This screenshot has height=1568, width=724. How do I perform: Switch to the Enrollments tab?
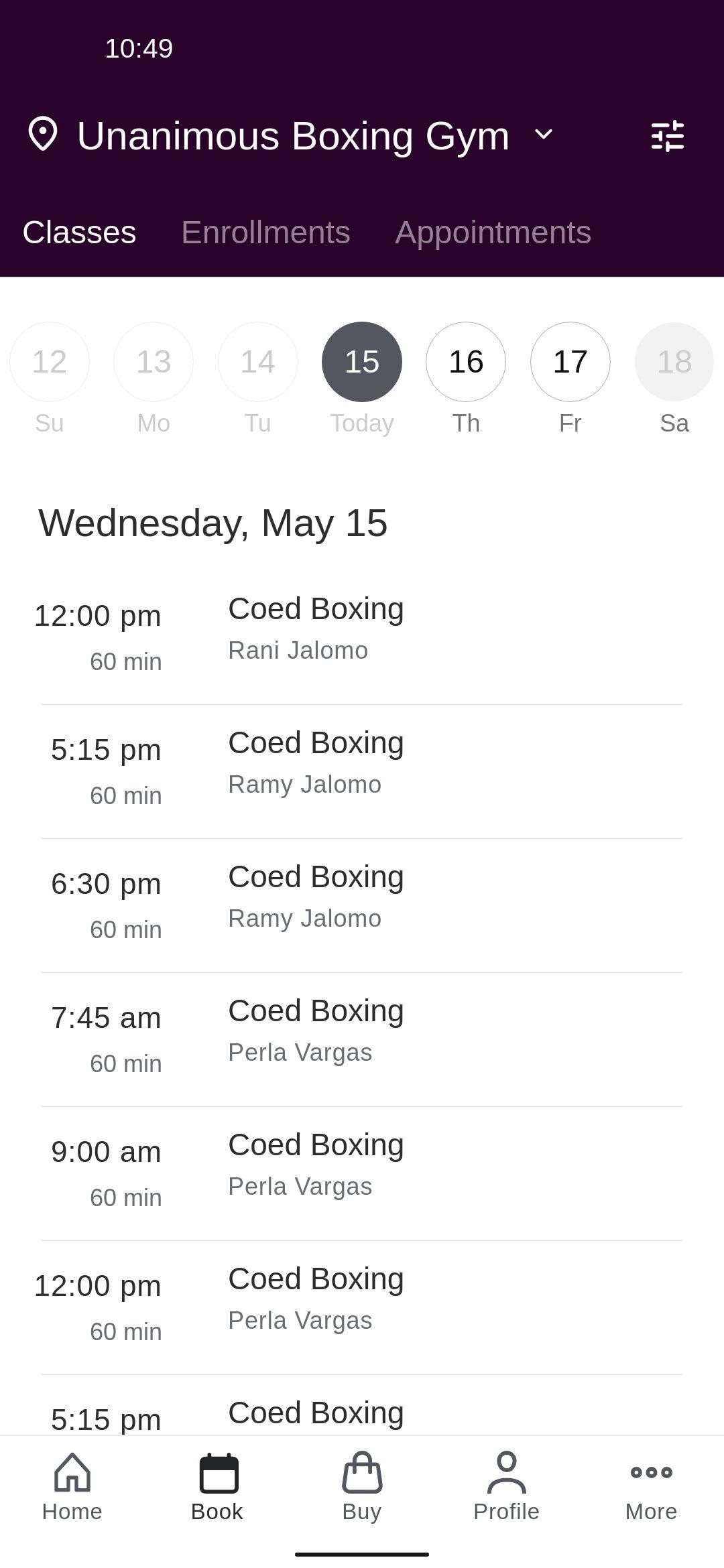tap(265, 233)
